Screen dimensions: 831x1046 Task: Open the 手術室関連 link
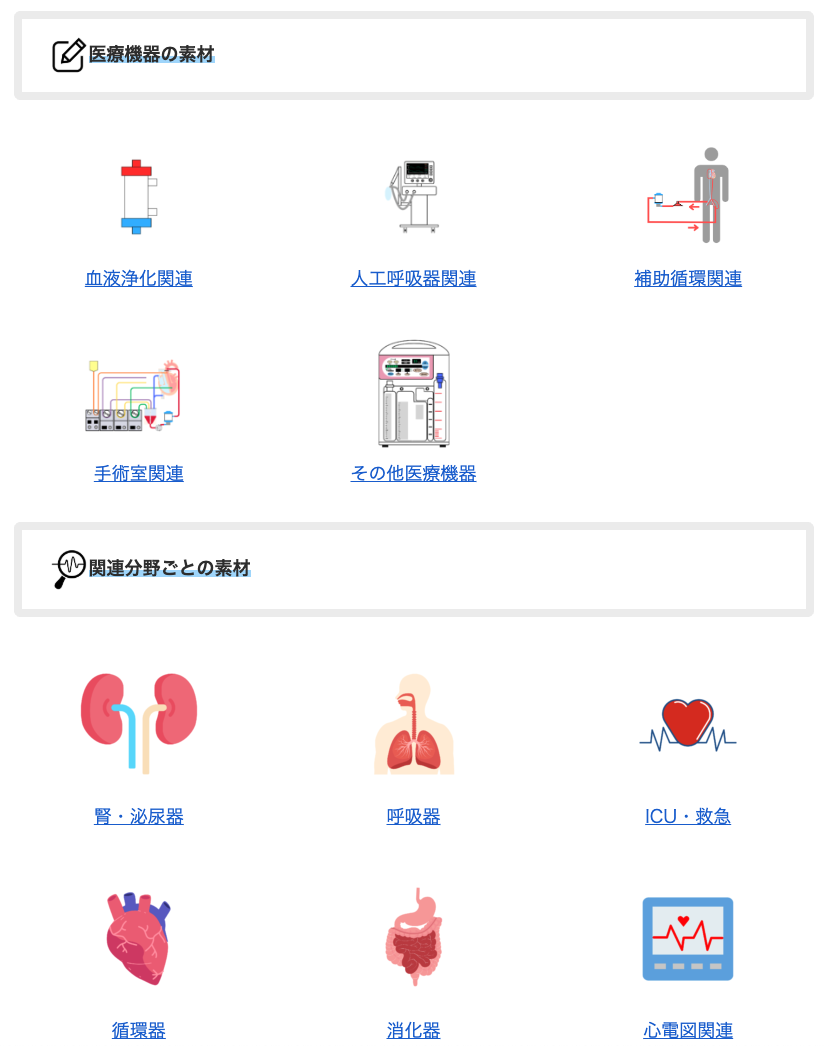pos(139,474)
